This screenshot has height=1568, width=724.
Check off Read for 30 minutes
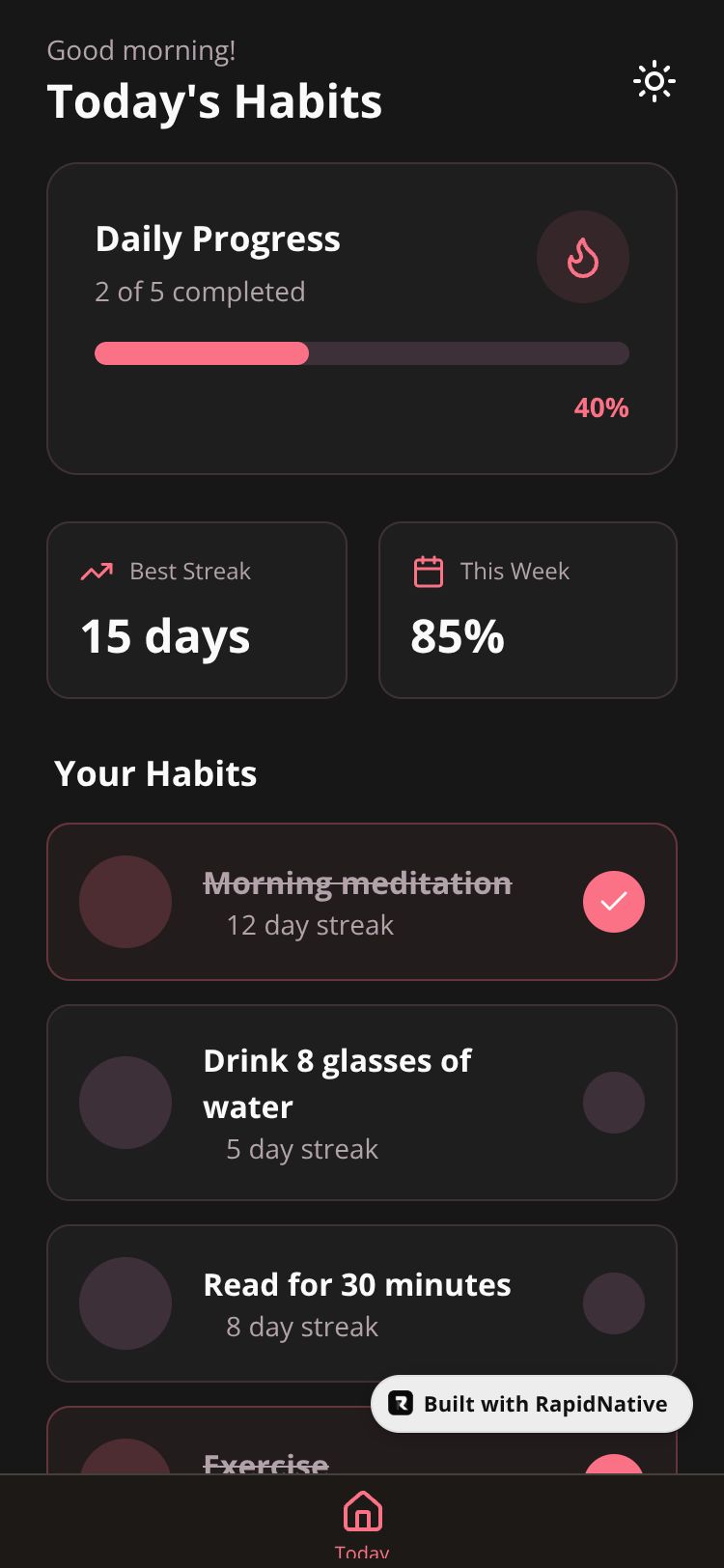click(613, 1303)
